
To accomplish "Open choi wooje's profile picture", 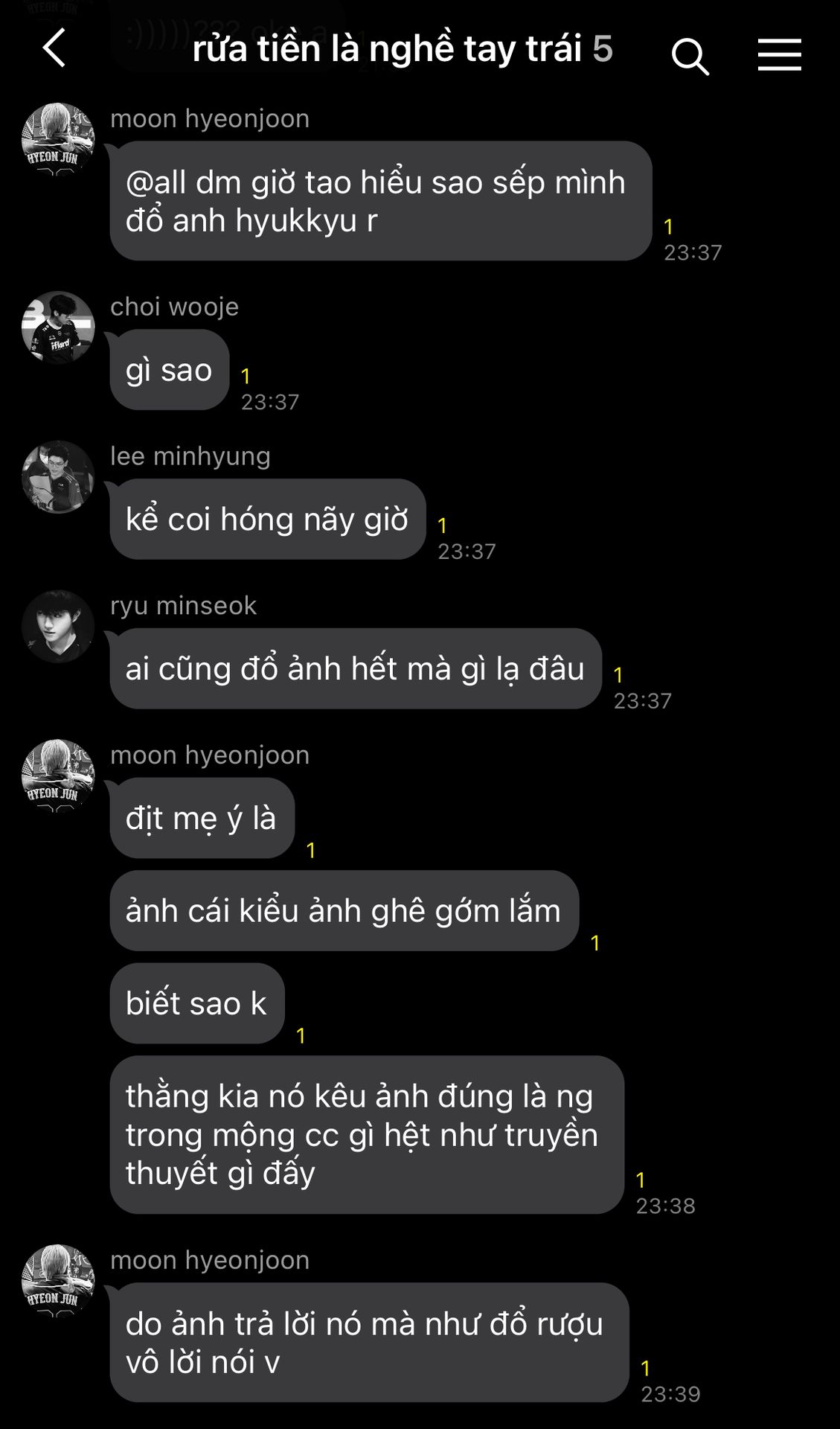I will click(x=58, y=327).
